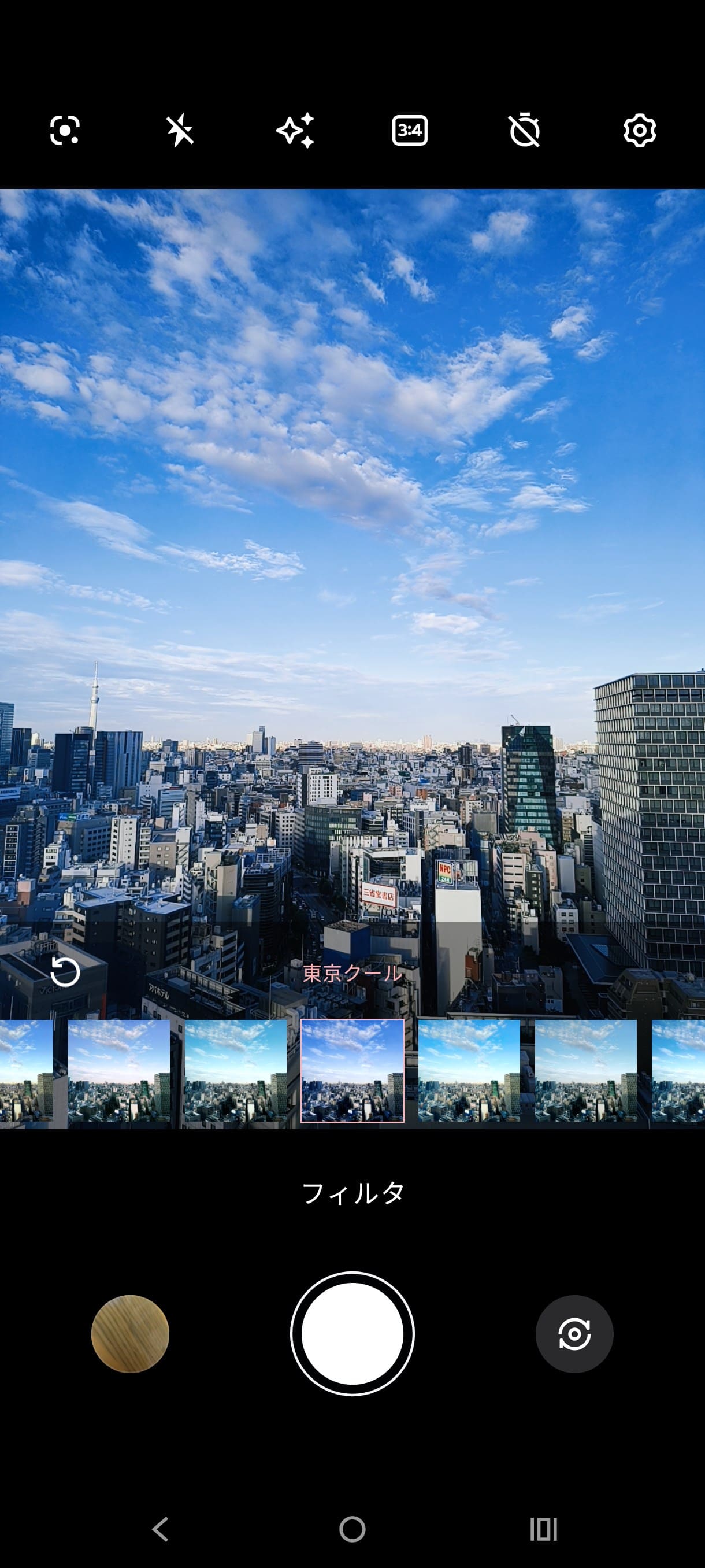Open the Google Lens scan icon
This screenshot has height=1568, width=705.
pos(65,130)
